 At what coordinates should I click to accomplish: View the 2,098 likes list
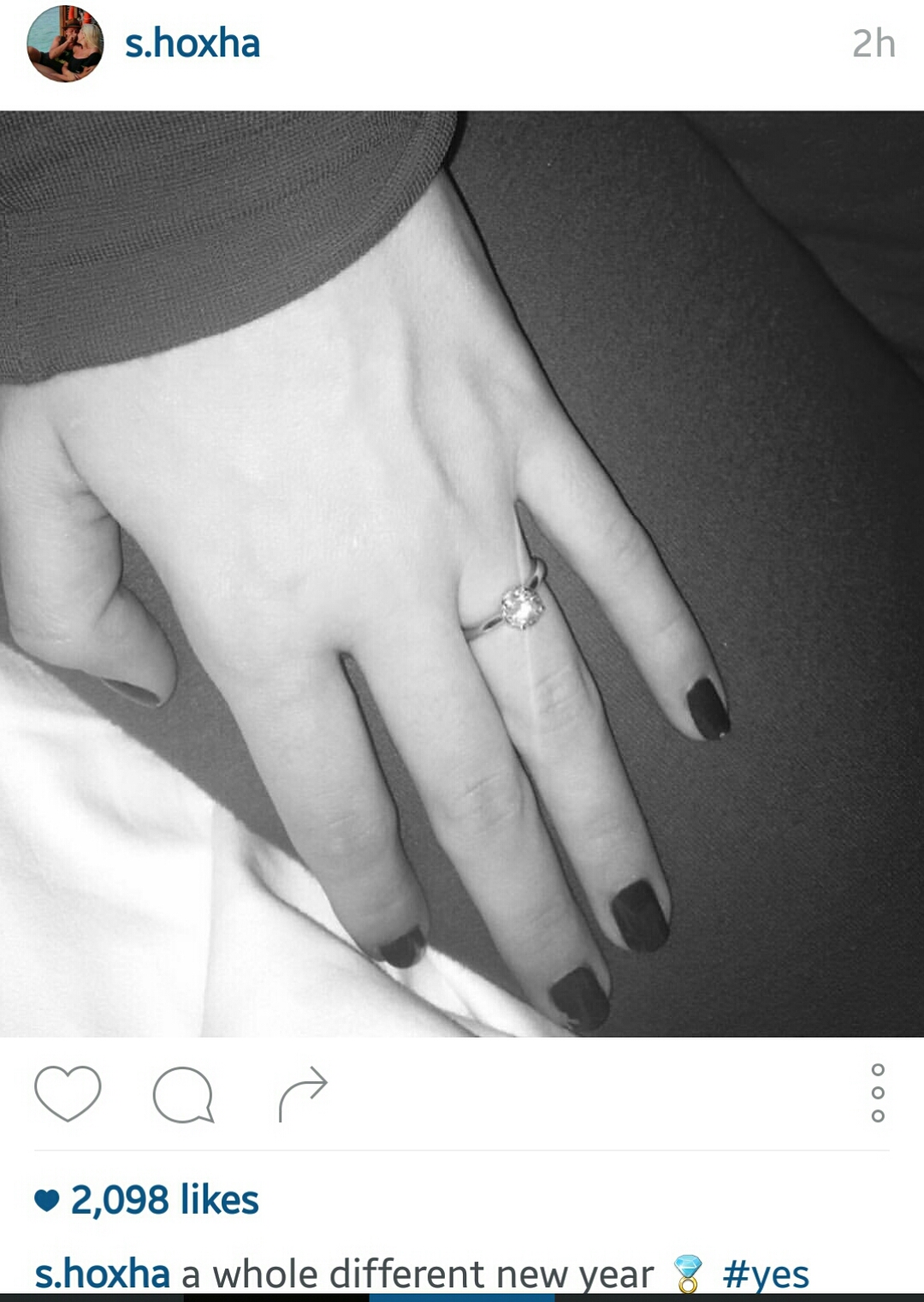tap(163, 1199)
